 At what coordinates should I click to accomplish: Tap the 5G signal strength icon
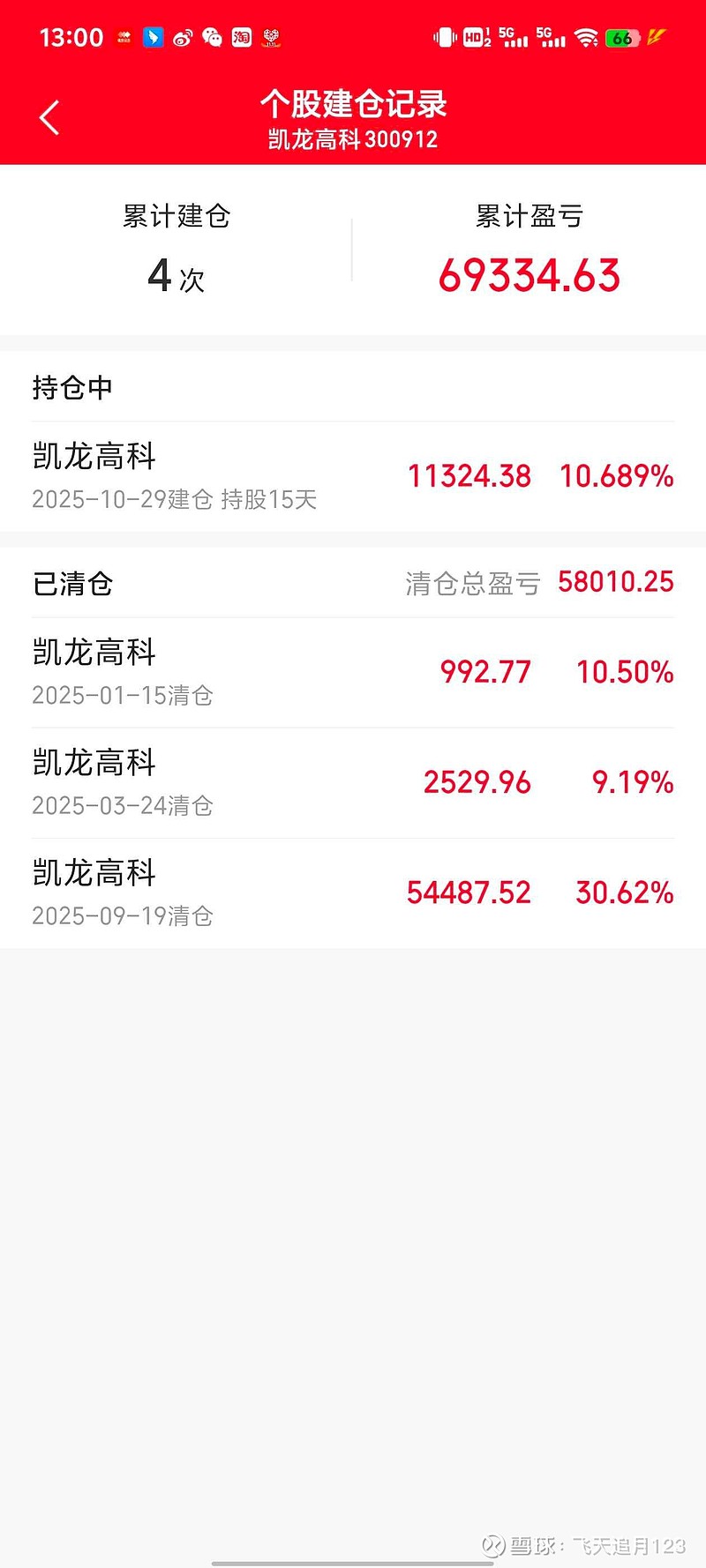514,37
